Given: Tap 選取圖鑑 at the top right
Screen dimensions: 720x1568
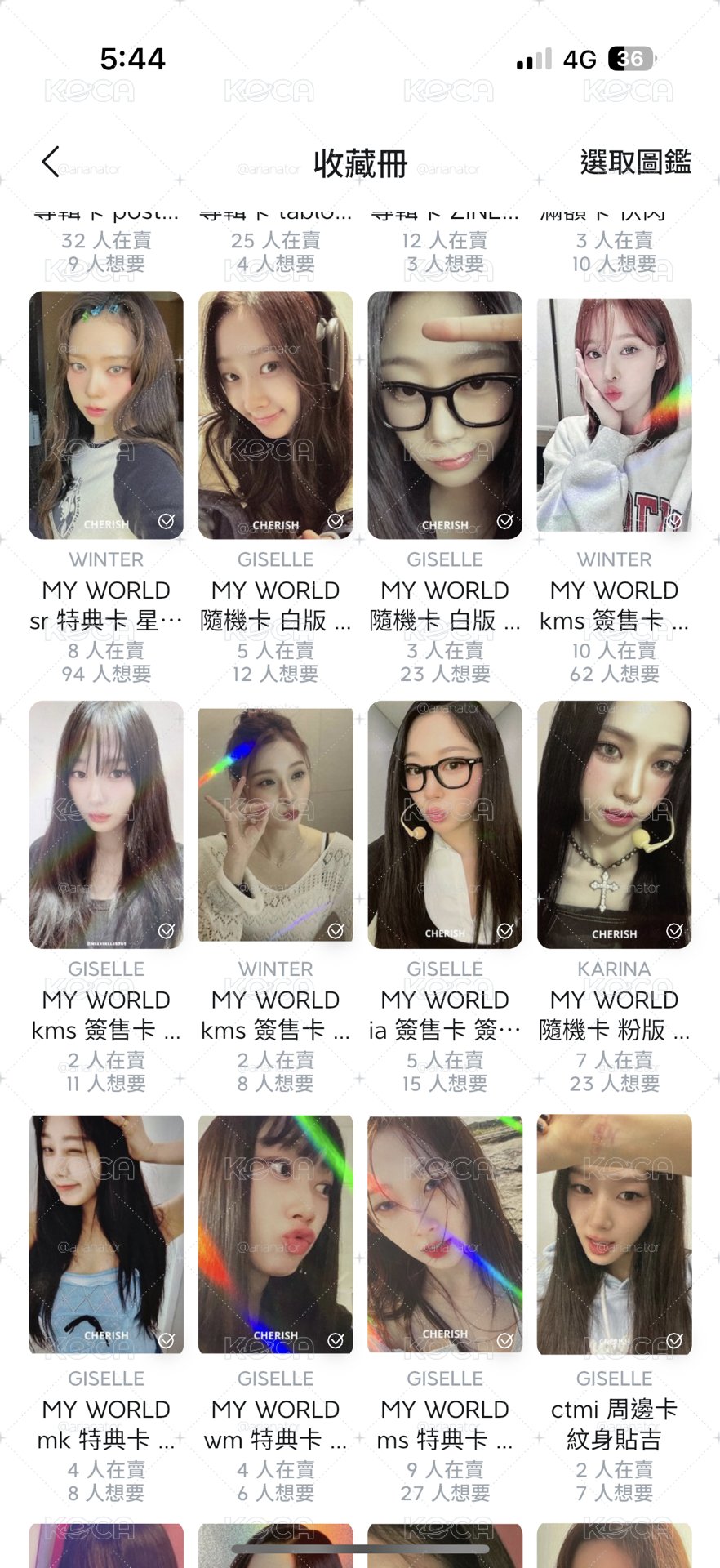Looking at the screenshot, I should [635, 162].
